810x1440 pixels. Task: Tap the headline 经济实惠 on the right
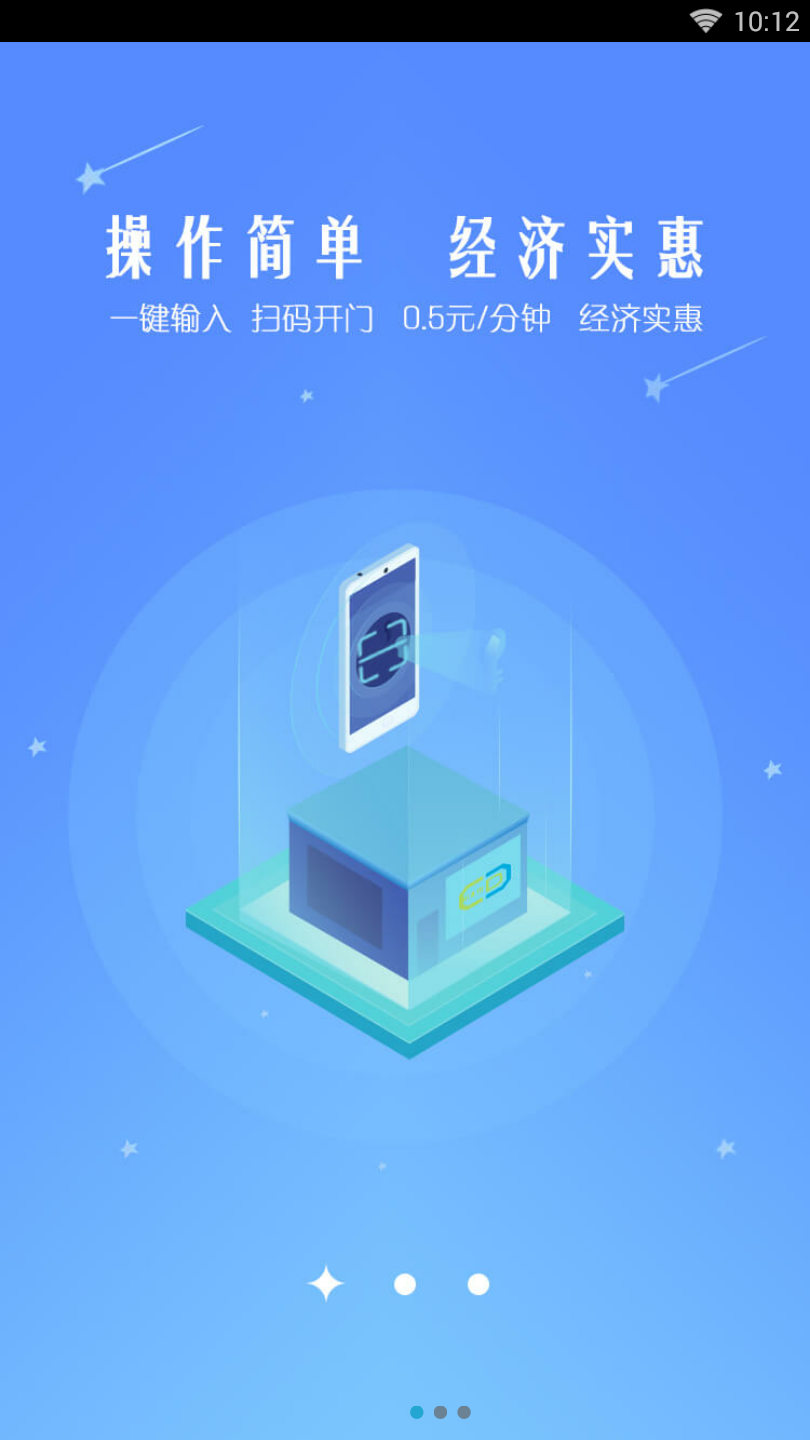pyautogui.click(x=580, y=248)
